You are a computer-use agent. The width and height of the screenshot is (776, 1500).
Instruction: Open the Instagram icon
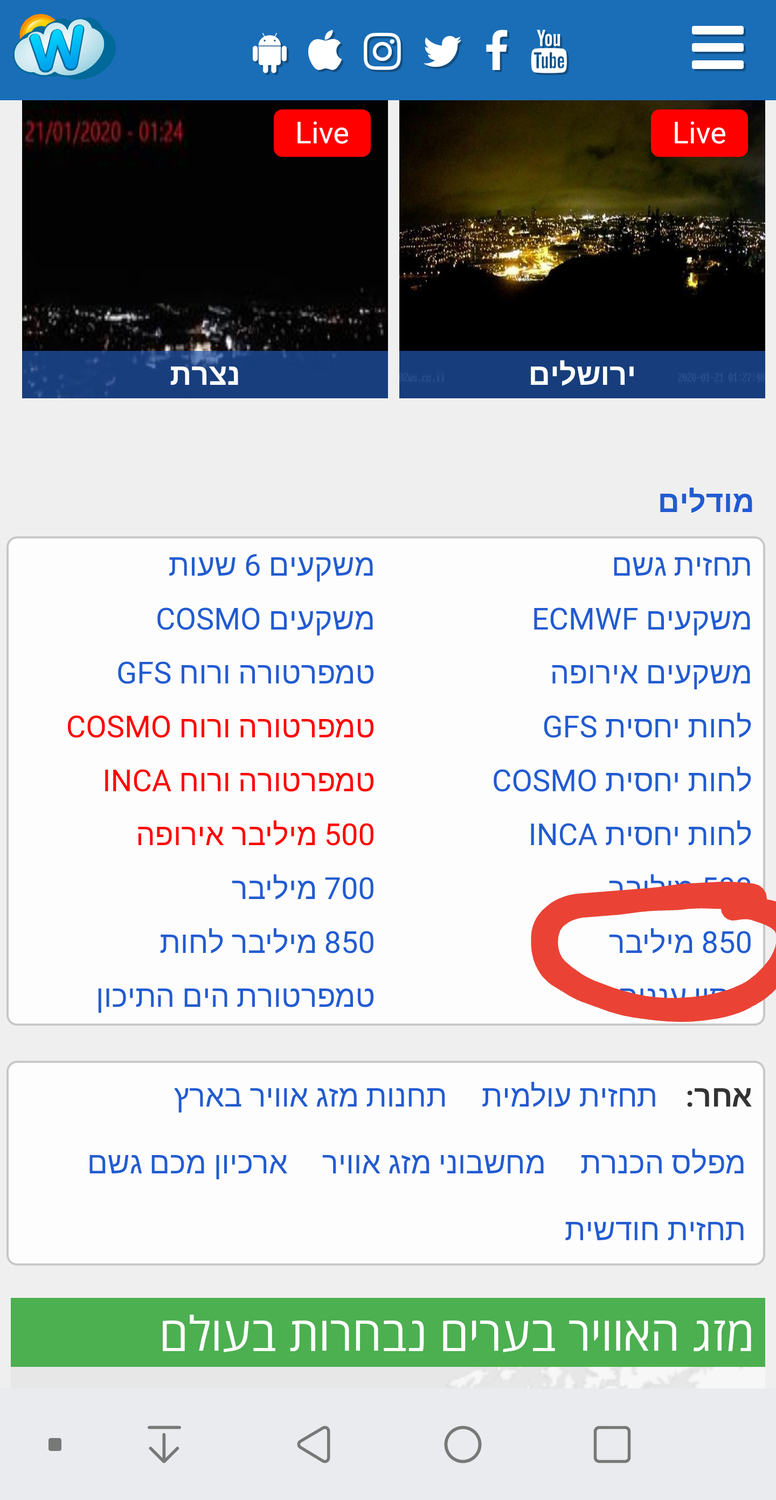(382, 51)
